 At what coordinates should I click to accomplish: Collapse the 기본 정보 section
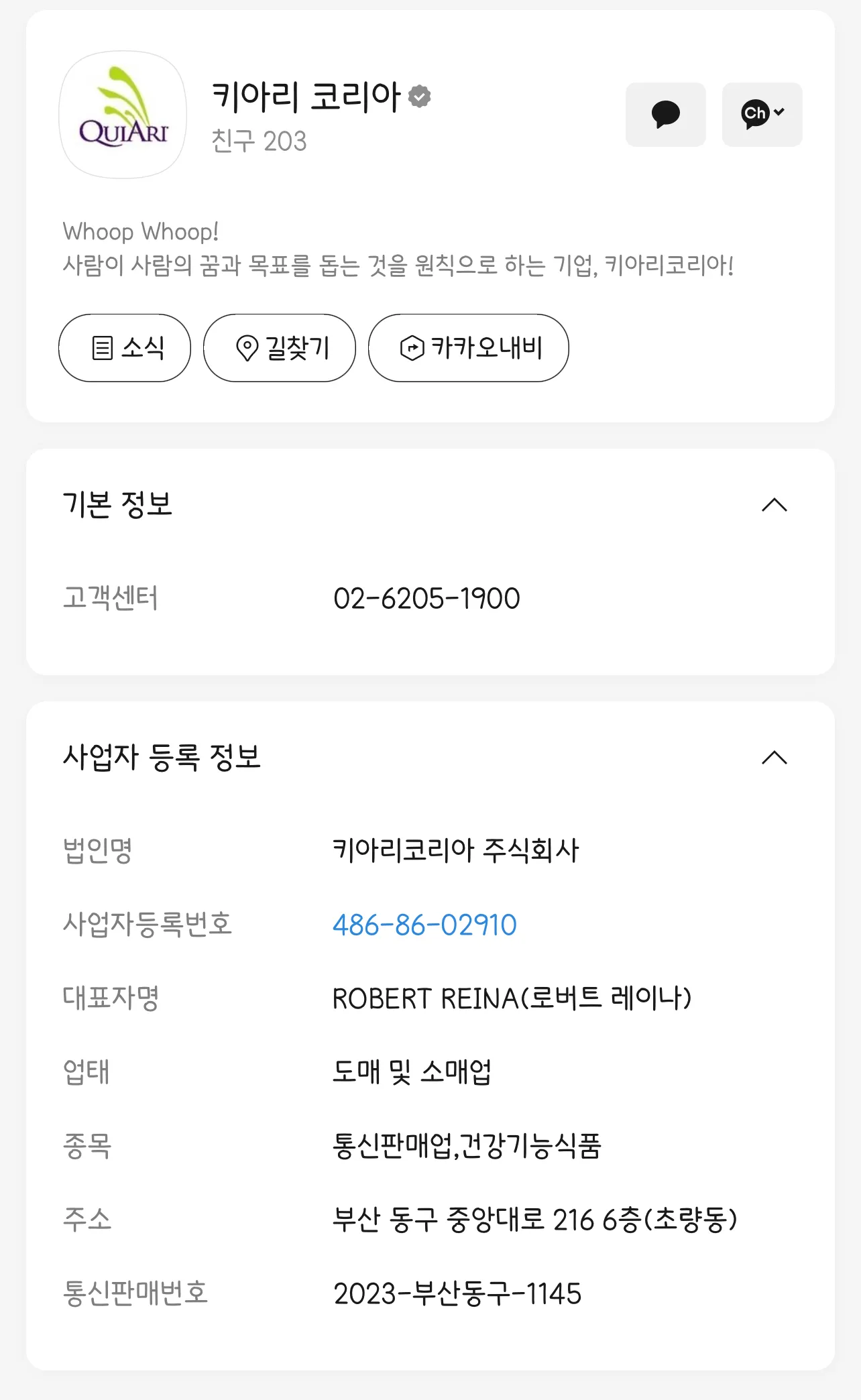pyautogui.click(x=774, y=505)
